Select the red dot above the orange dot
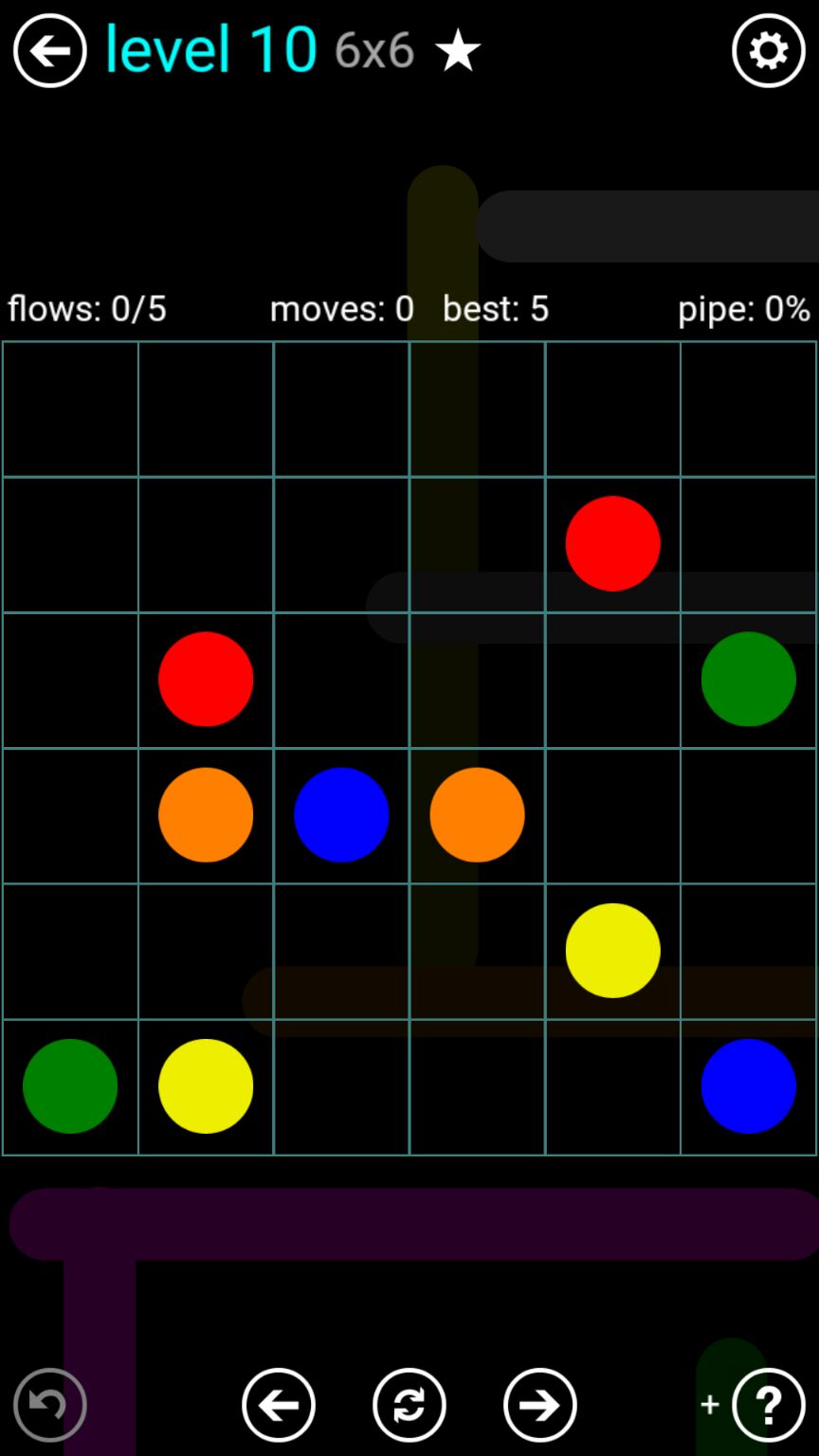Screen dimensions: 819x1456 point(206,679)
